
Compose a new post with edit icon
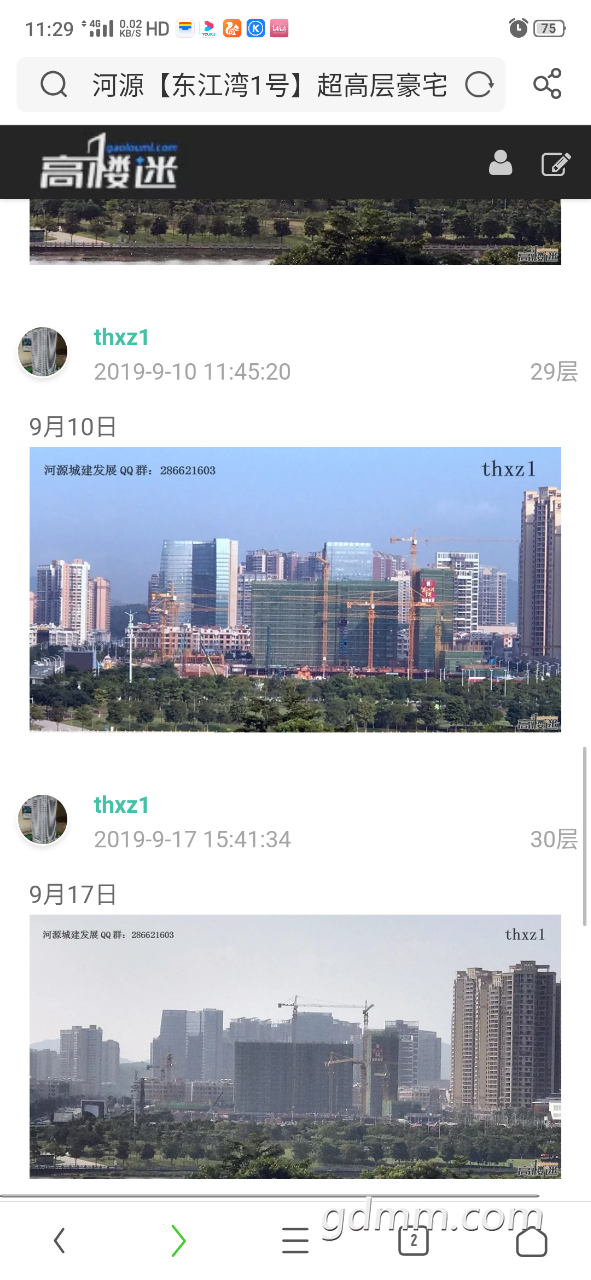coord(556,163)
